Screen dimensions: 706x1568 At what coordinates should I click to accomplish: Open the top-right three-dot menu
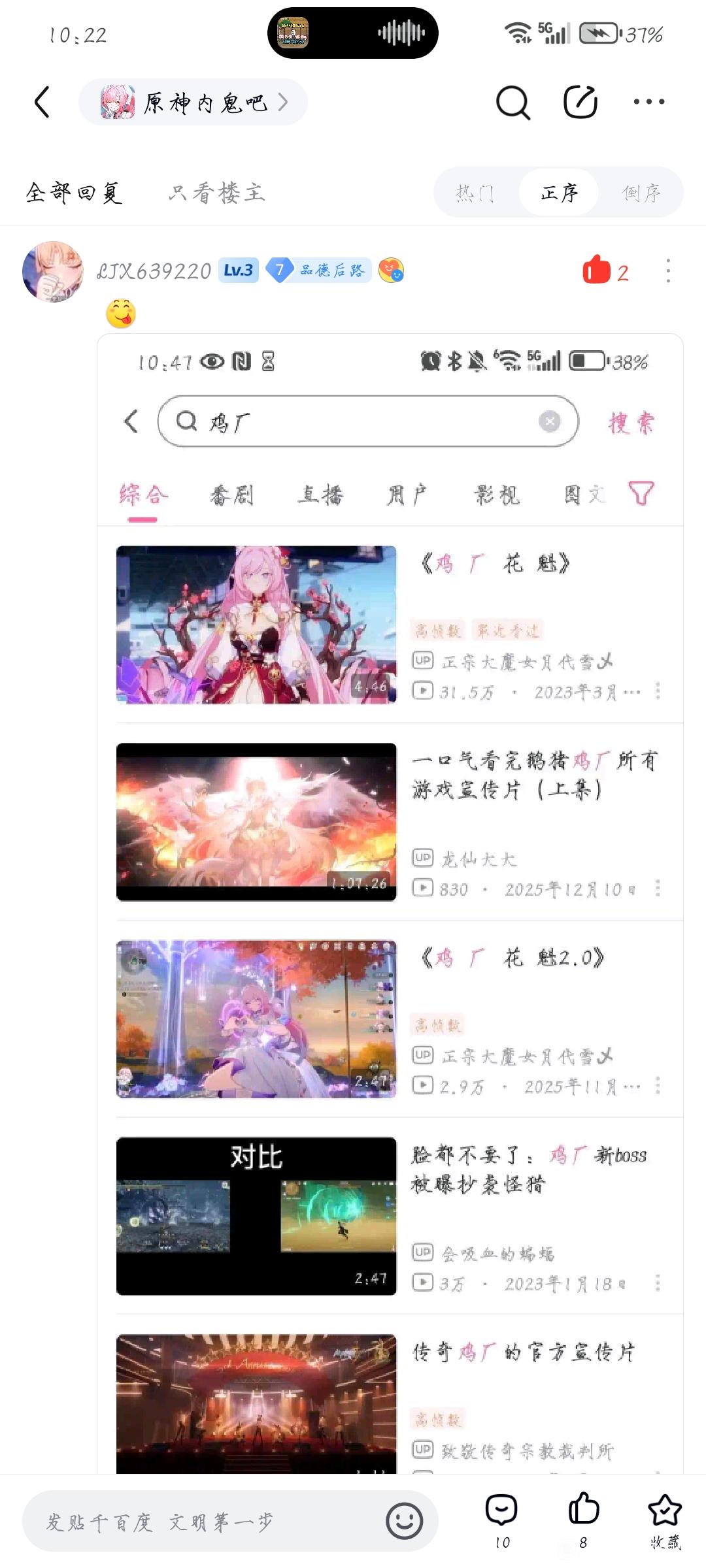pos(649,102)
